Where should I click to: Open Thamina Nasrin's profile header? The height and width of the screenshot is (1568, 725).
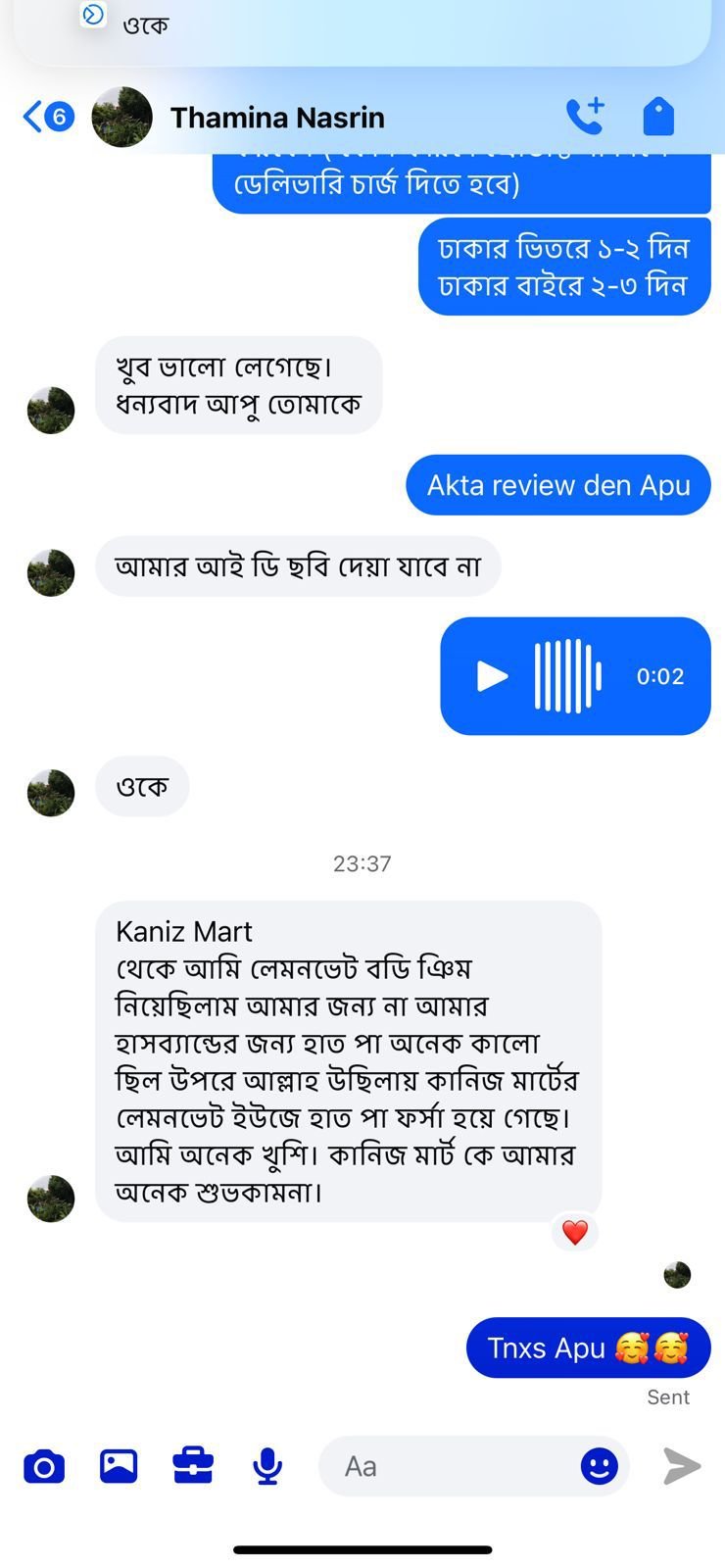[x=276, y=118]
